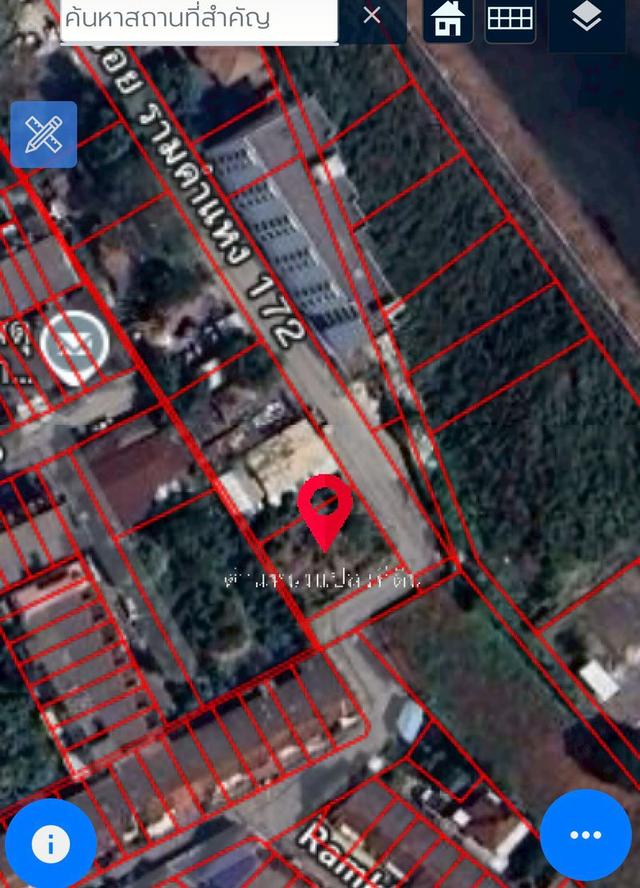Go to the home view
640x888 pixels.
448,18
